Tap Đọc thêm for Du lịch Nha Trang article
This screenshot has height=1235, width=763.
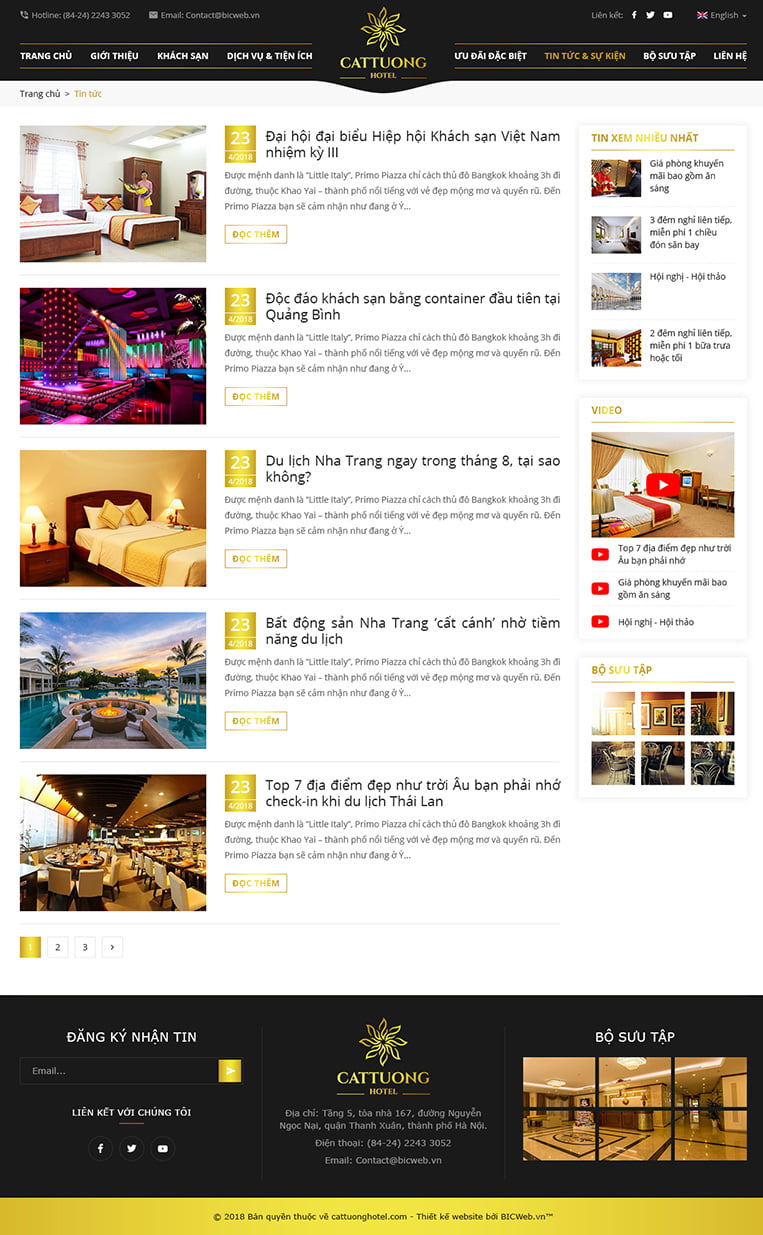coord(256,558)
